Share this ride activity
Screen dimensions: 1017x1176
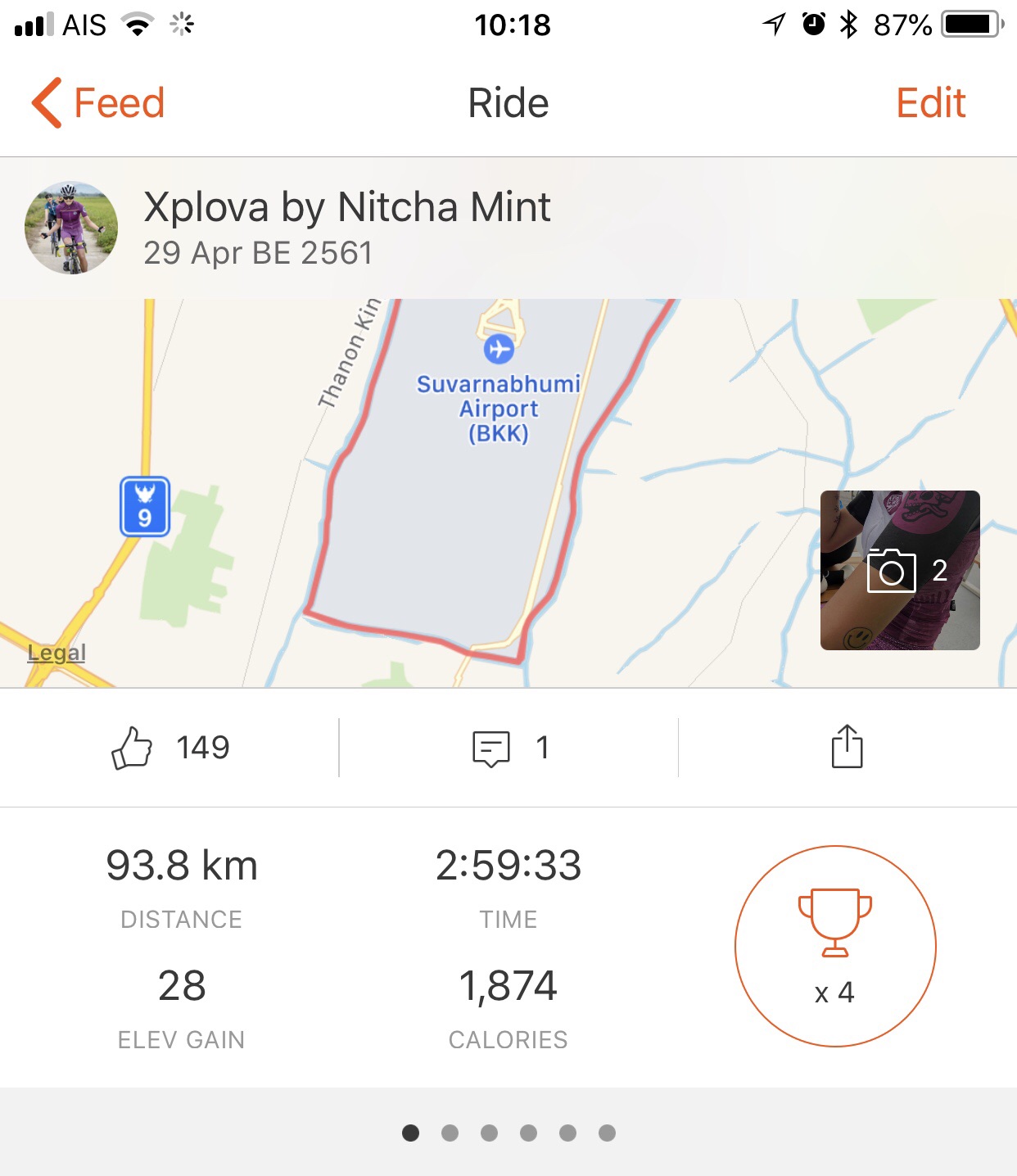[847, 747]
